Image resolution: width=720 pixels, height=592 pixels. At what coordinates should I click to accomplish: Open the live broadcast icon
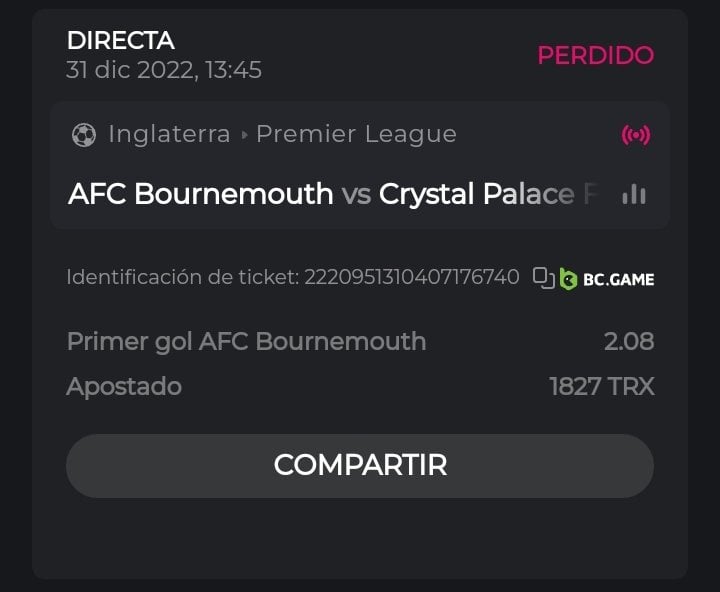pos(635,135)
